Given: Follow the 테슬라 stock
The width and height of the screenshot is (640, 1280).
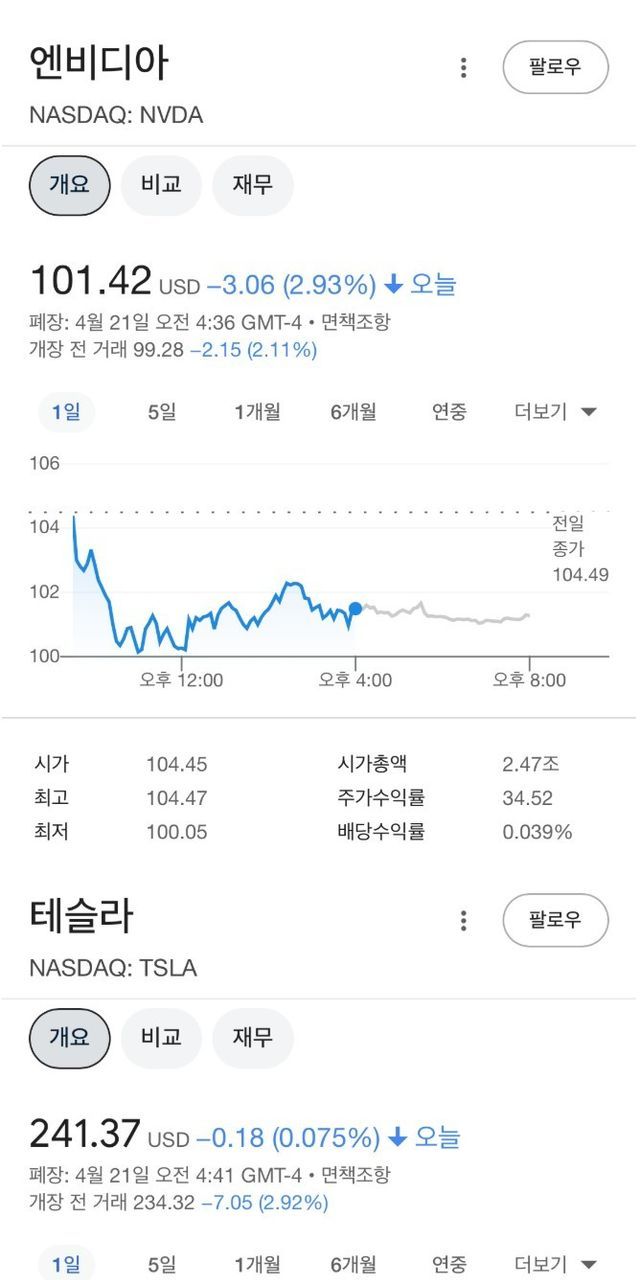Looking at the screenshot, I should (x=555, y=920).
